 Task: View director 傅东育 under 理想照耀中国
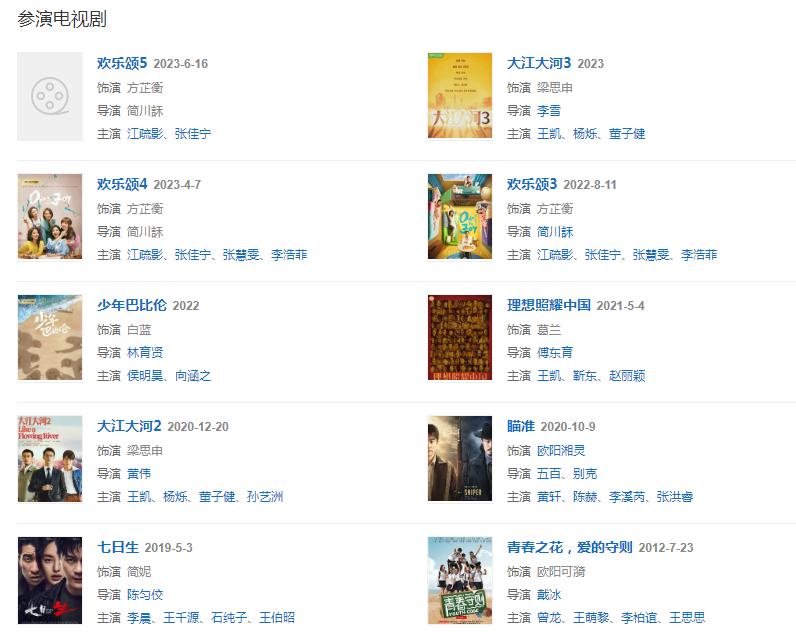(x=555, y=353)
